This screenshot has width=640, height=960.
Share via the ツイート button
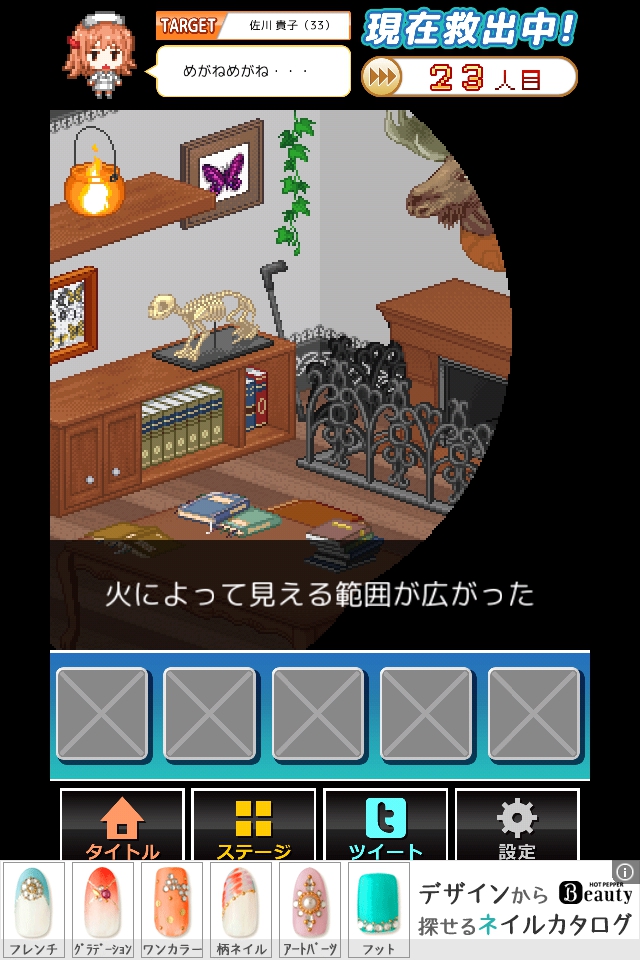[385, 826]
